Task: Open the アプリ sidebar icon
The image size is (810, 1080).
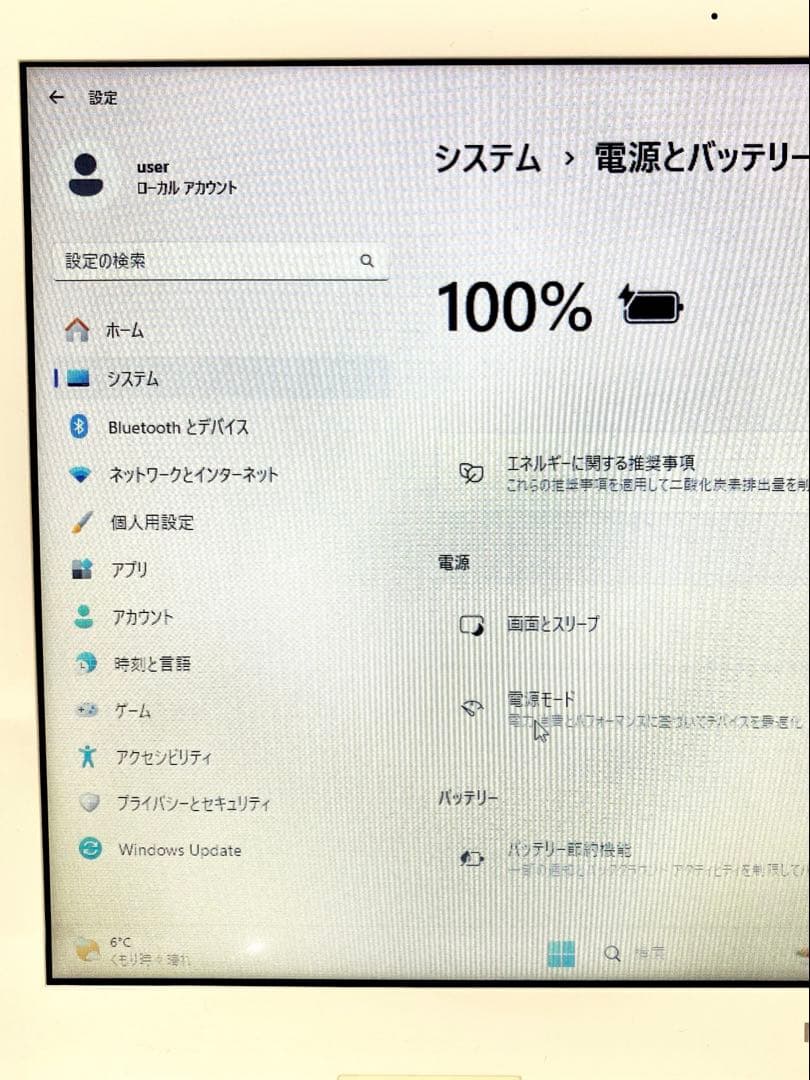Action: [84, 570]
